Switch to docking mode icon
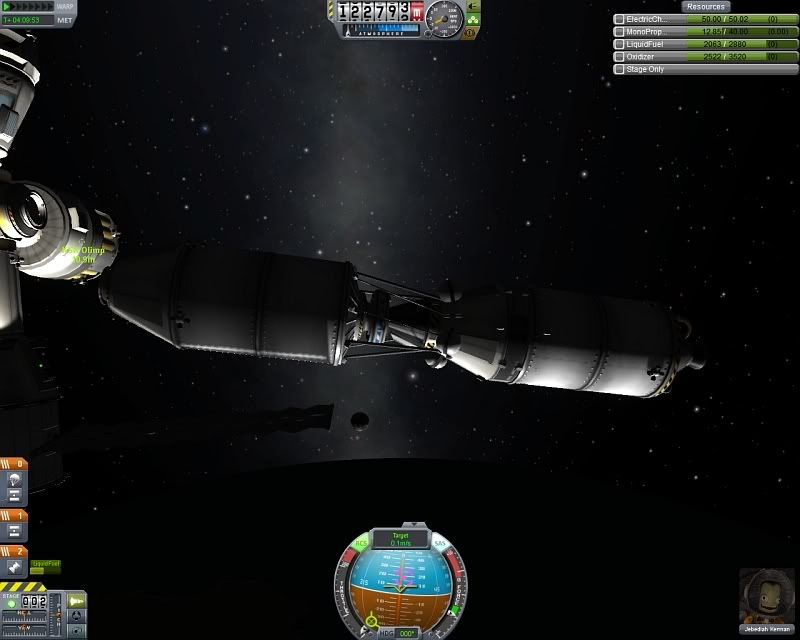 point(76,617)
